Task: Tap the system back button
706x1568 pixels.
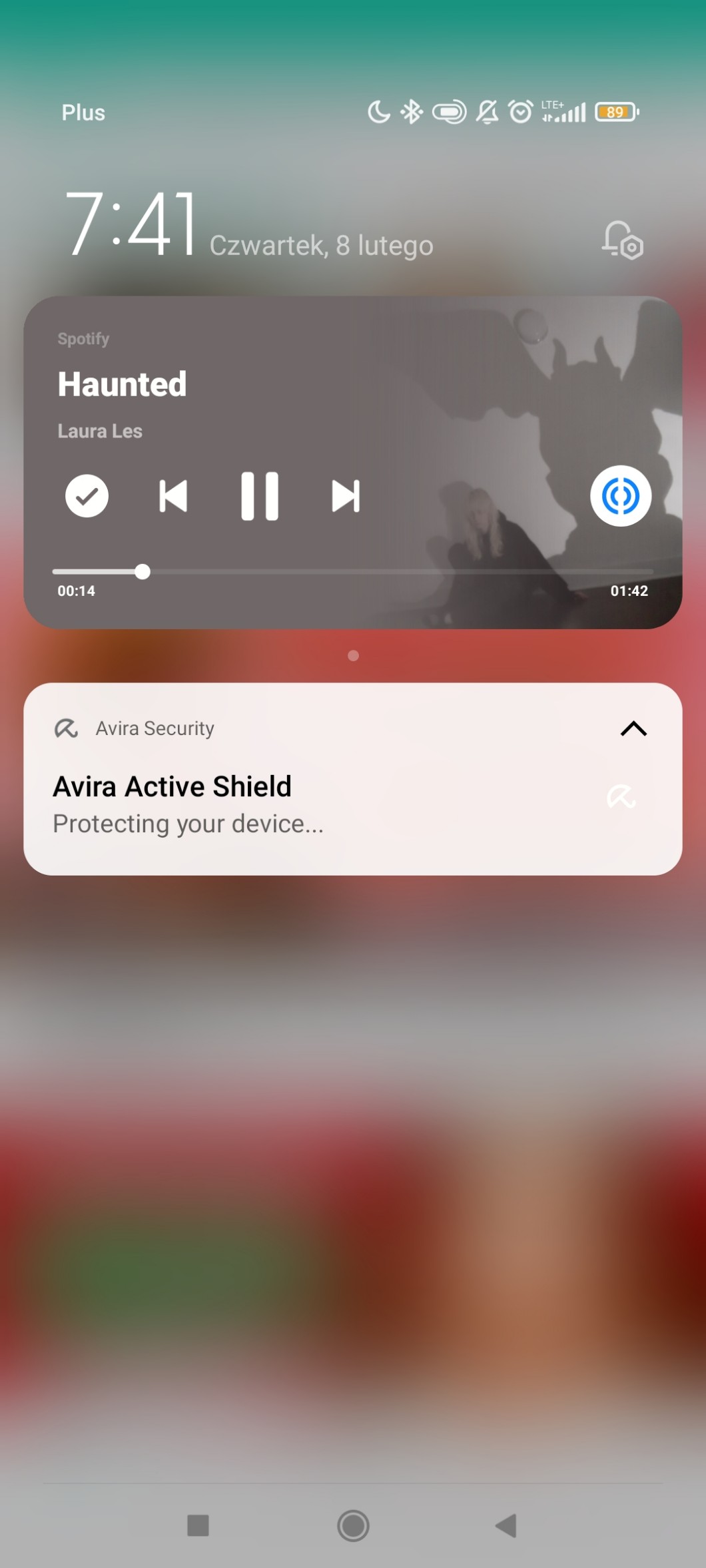Action: pos(507,1525)
